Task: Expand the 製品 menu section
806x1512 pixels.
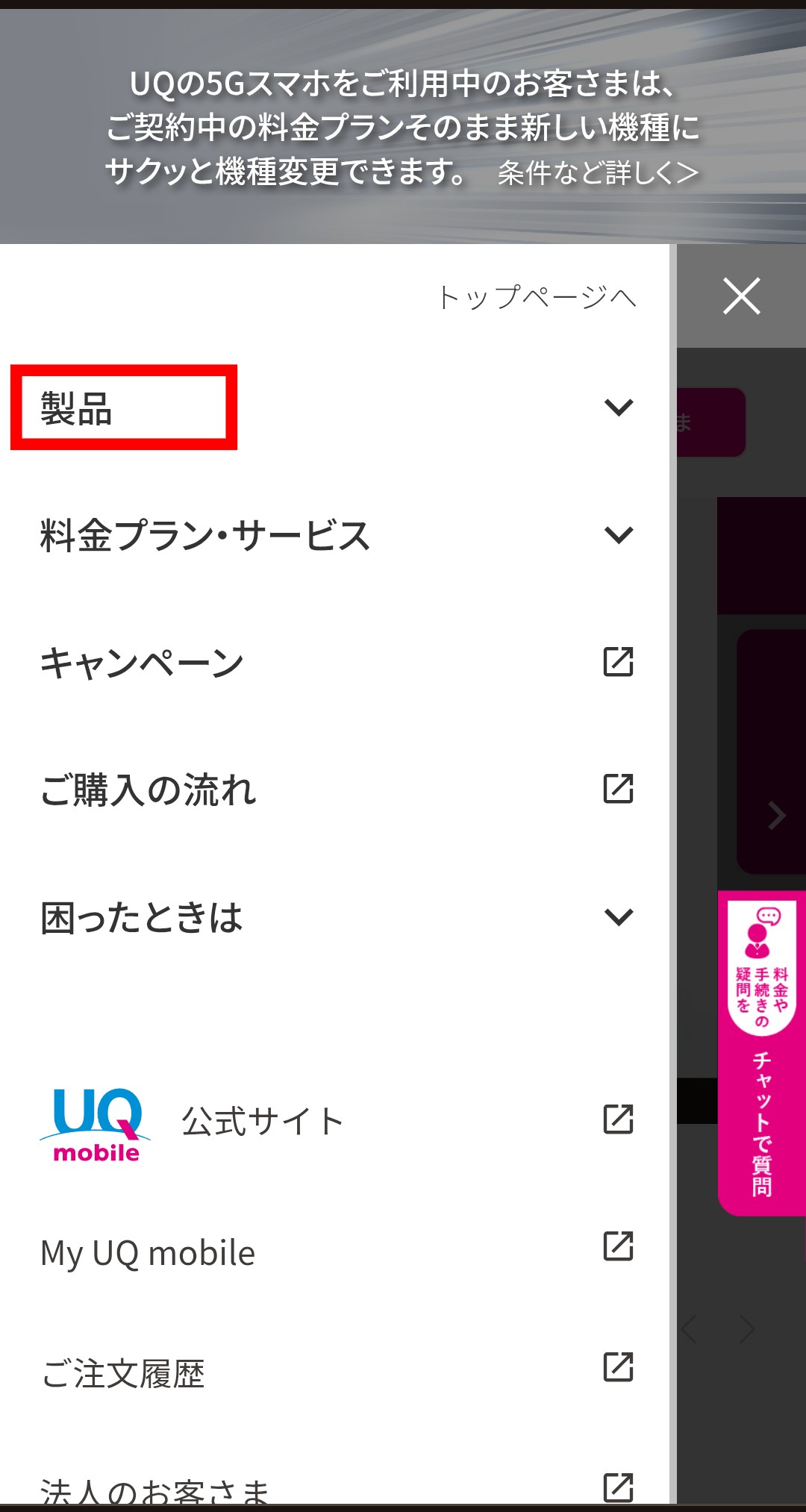Action: pos(336,407)
